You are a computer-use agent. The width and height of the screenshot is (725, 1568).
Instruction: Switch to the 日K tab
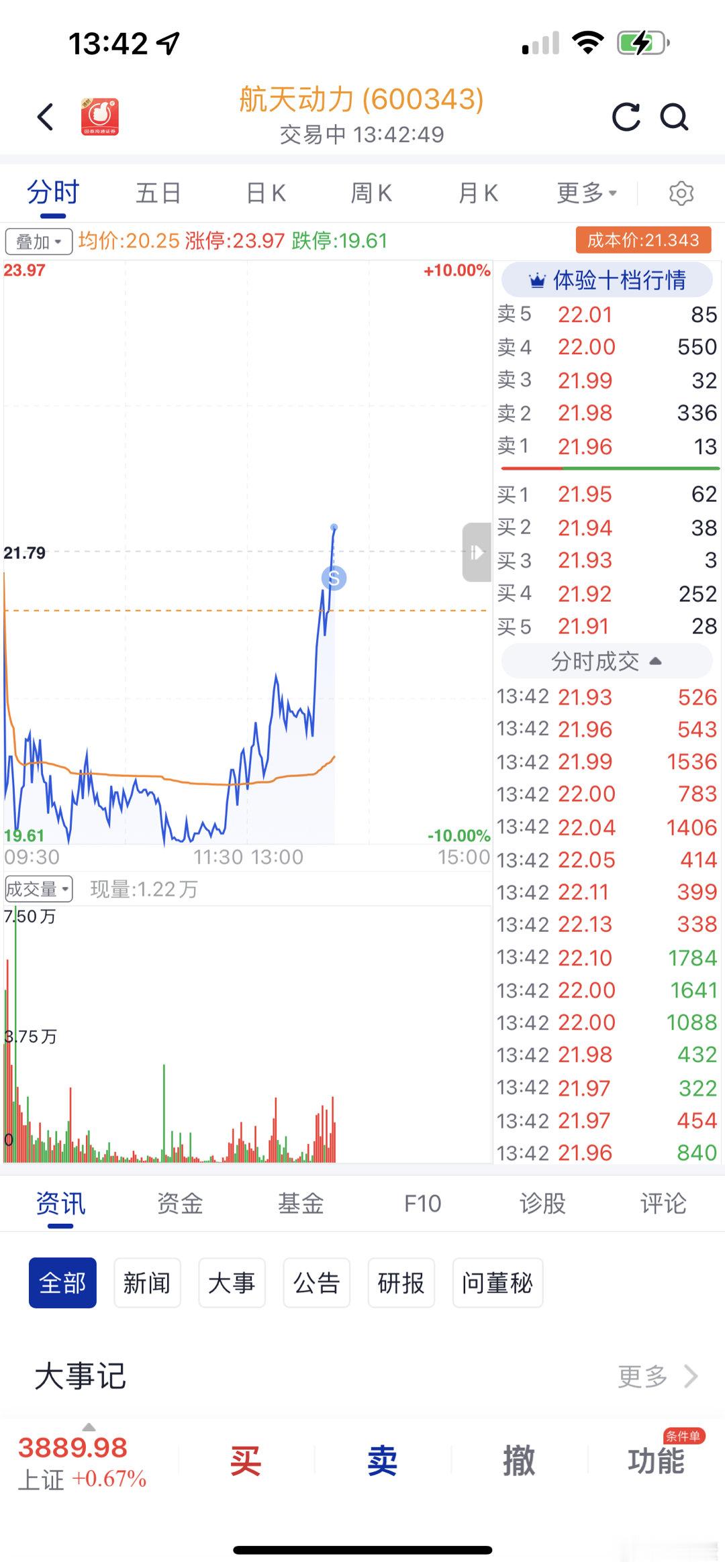click(x=266, y=192)
